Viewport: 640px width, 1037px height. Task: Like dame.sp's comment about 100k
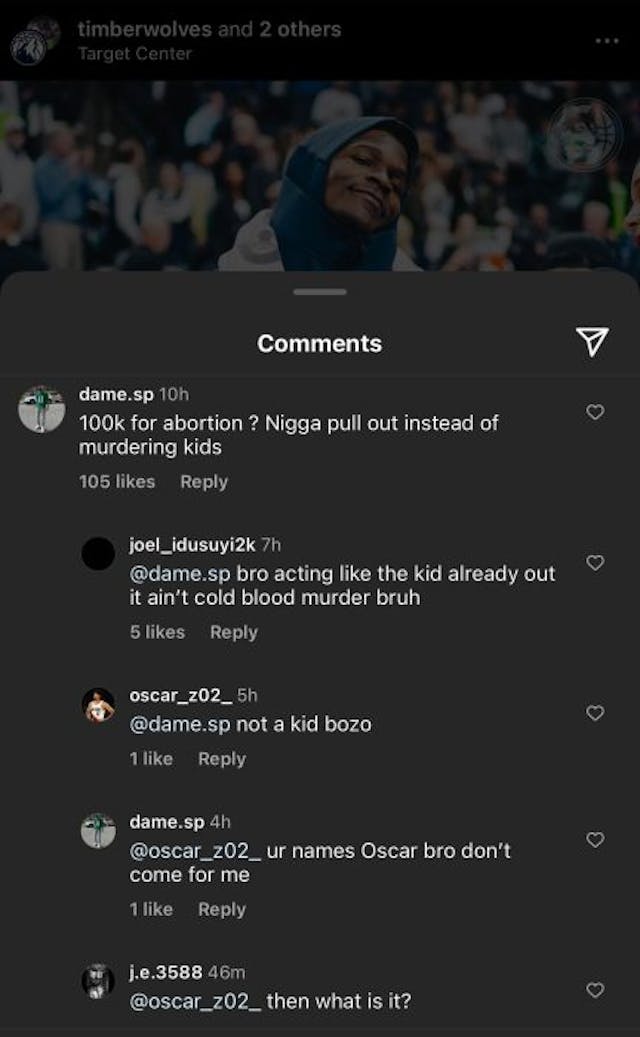click(x=595, y=412)
